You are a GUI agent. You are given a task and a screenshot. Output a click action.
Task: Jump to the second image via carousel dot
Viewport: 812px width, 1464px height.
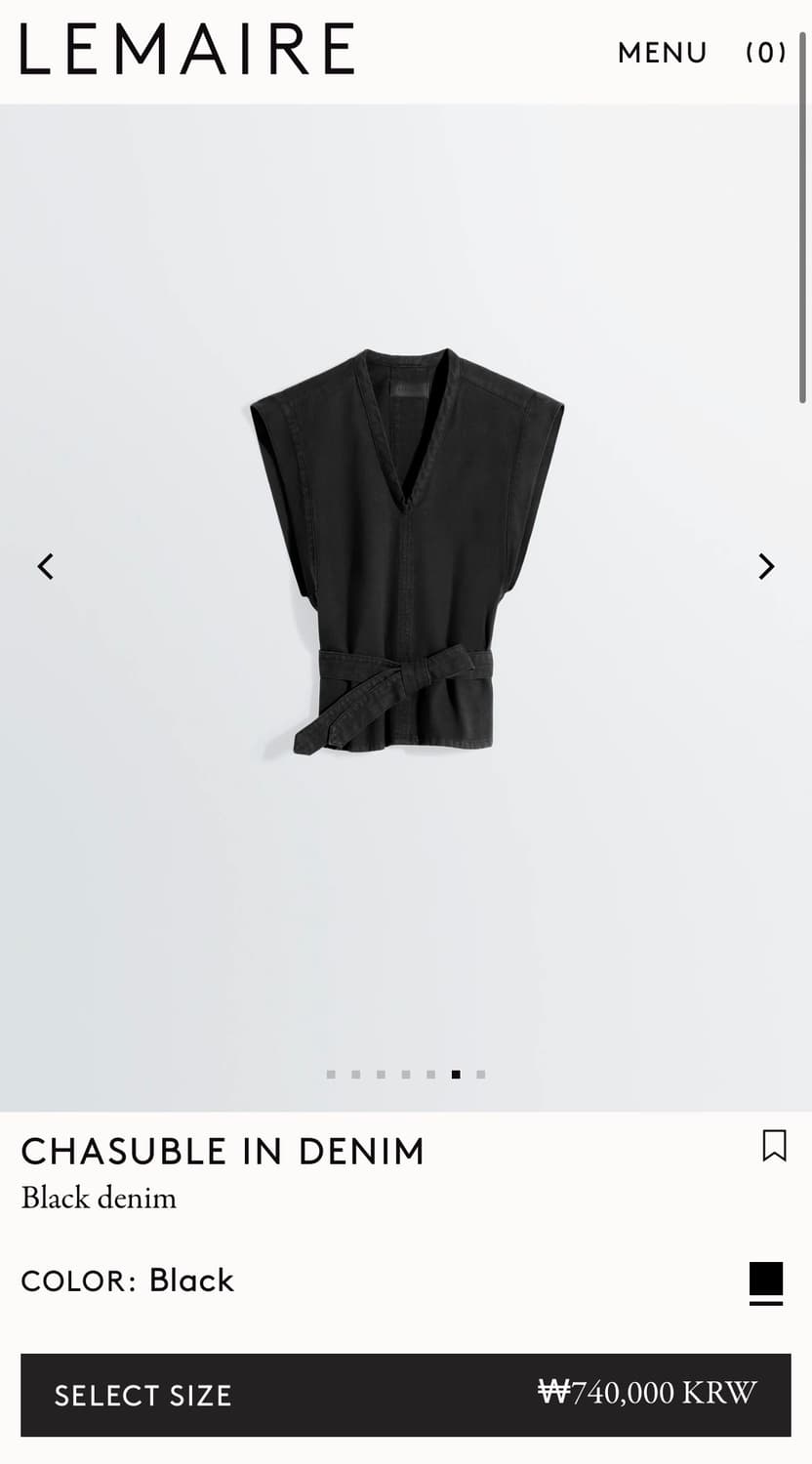pyautogui.click(x=356, y=1074)
